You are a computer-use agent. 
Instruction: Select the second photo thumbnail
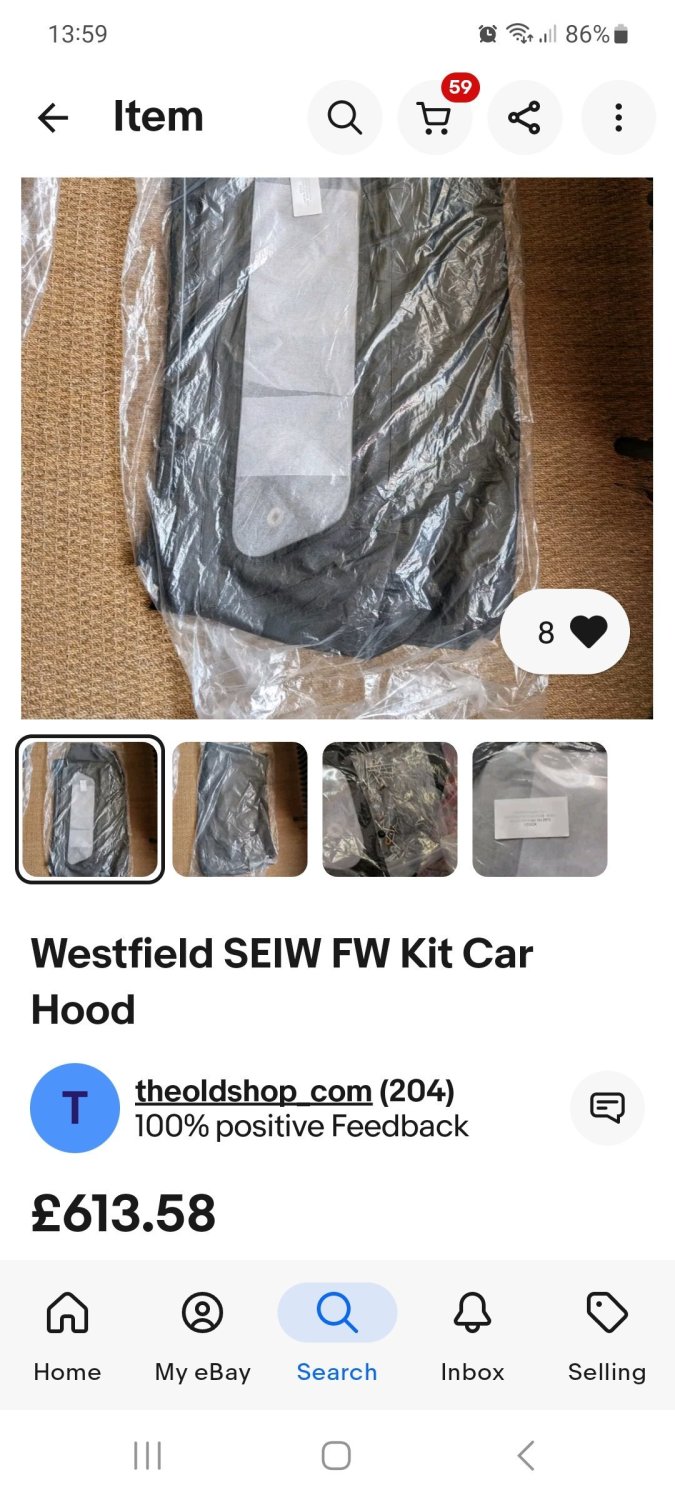[240, 809]
